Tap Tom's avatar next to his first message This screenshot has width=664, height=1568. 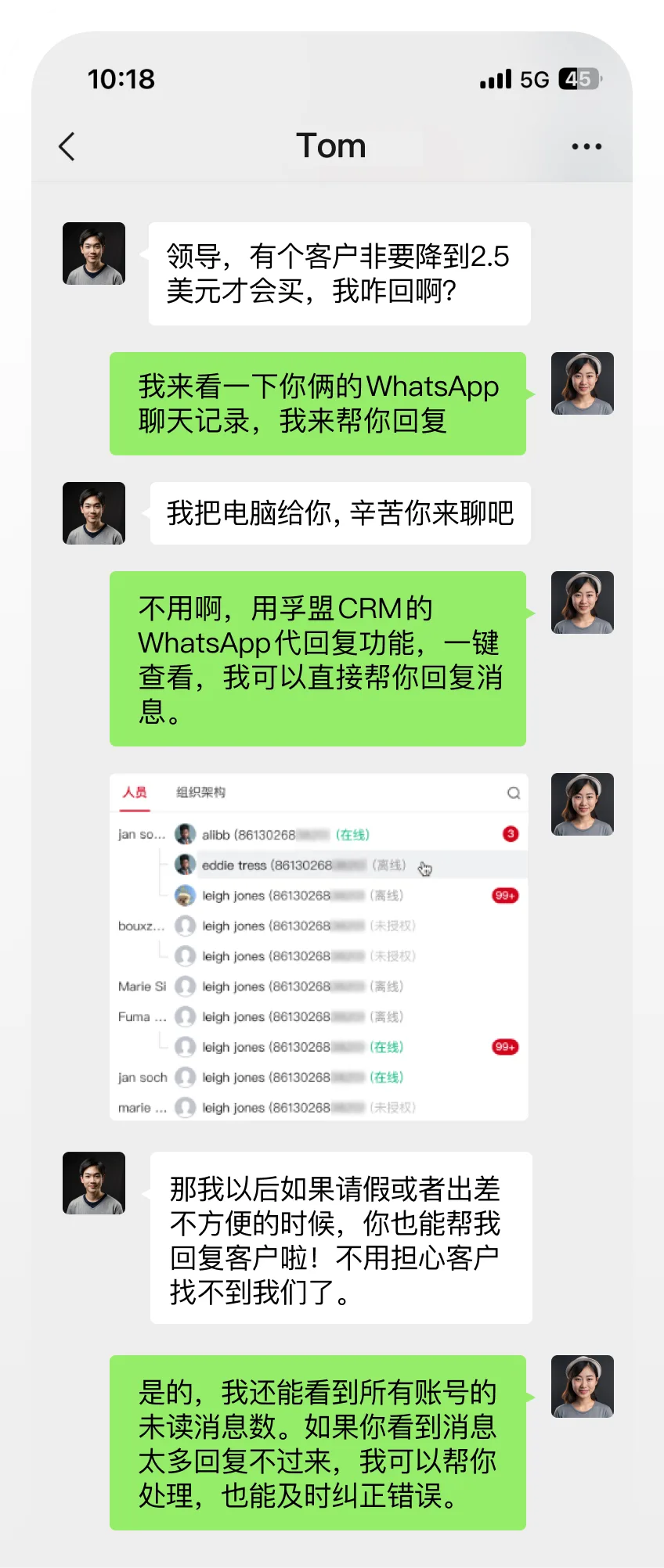pyautogui.click(x=93, y=253)
